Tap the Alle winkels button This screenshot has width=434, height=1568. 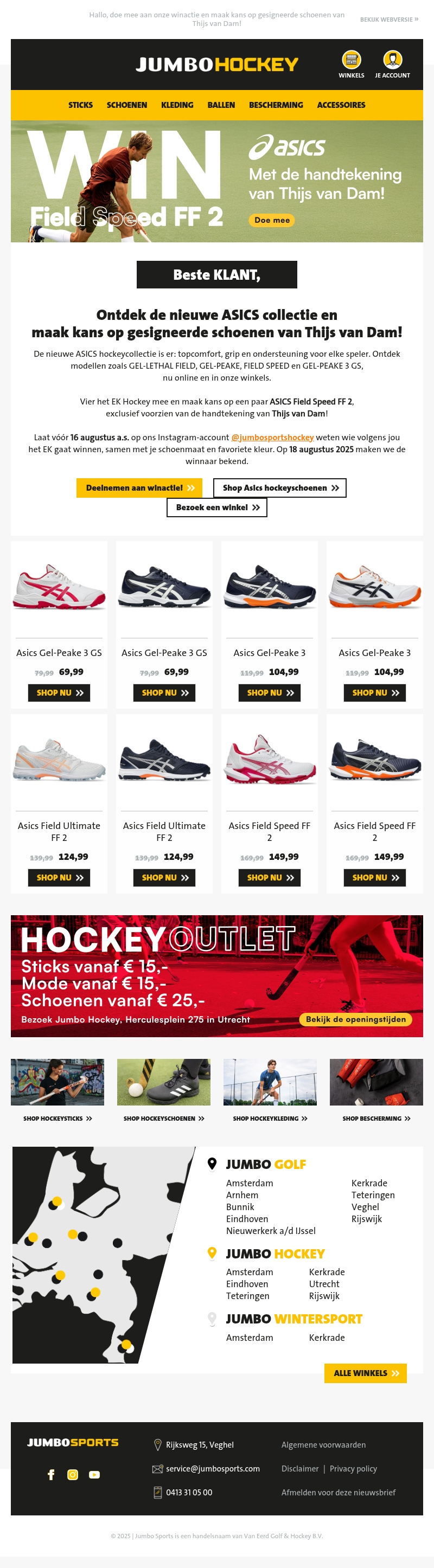[365, 1373]
